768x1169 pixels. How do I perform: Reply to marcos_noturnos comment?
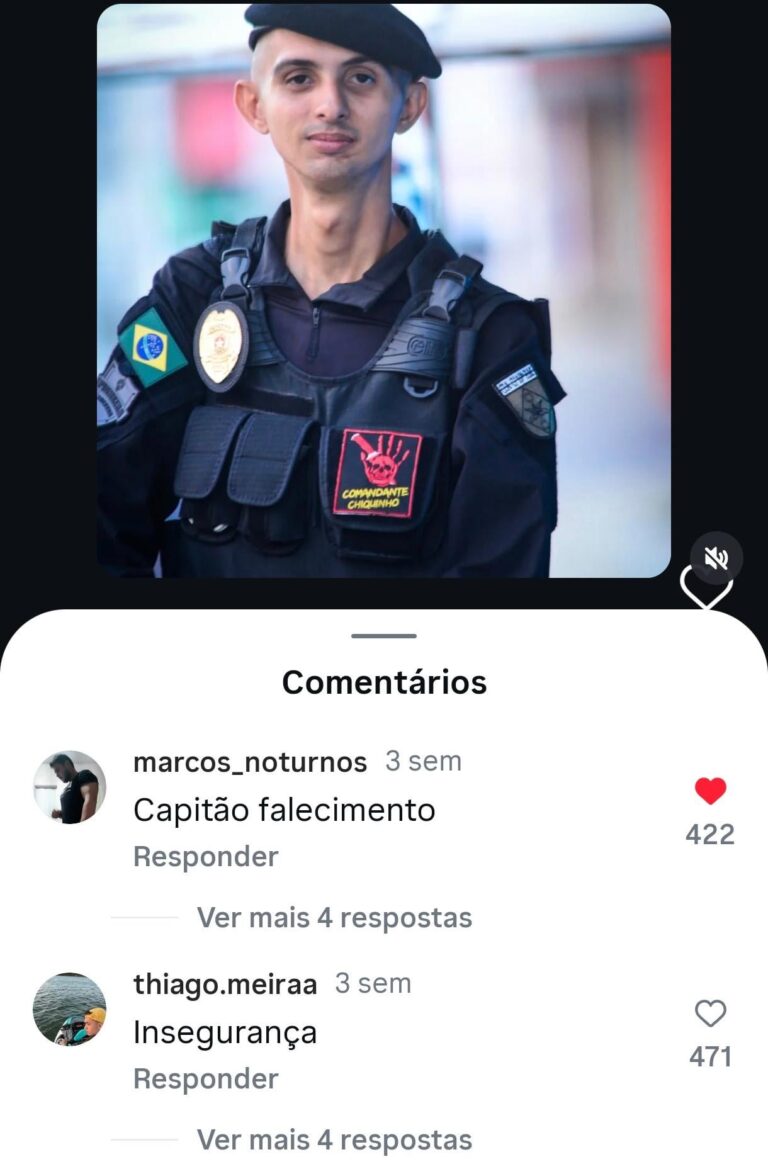[205, 857]
